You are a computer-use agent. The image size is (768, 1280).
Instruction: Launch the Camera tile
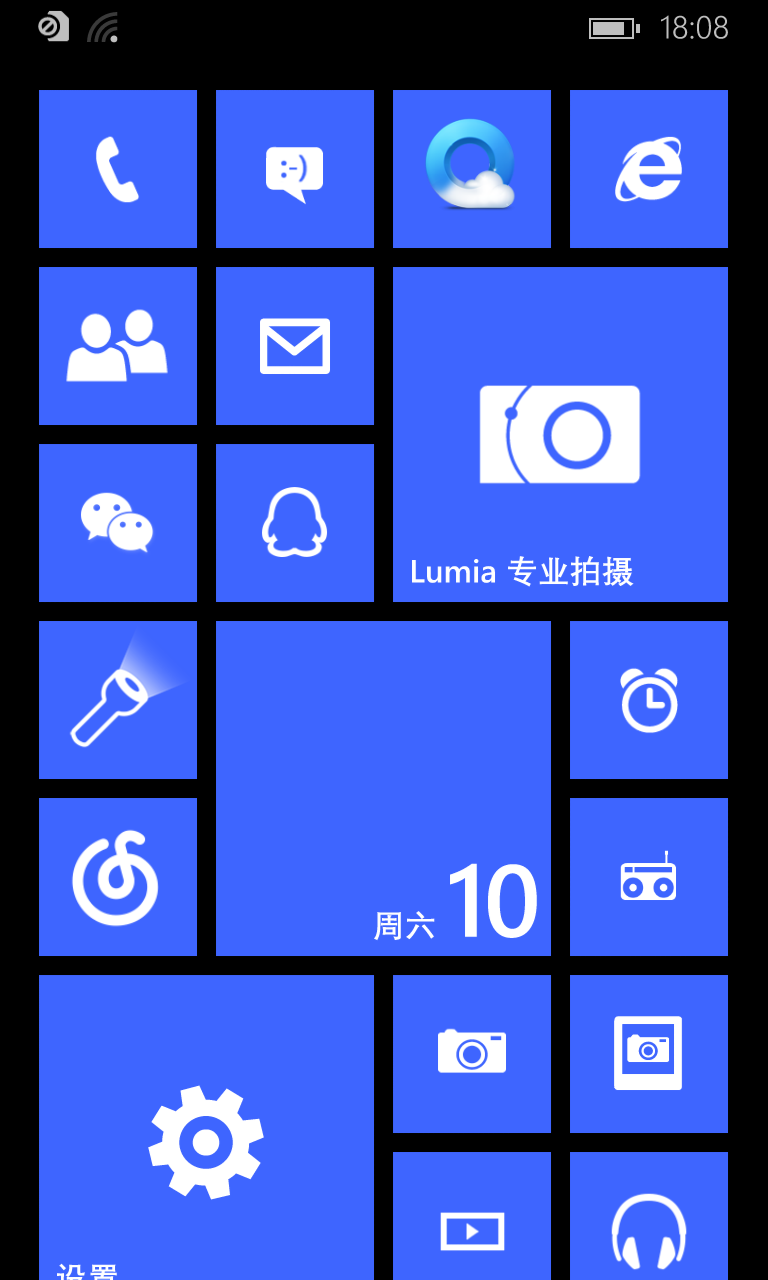(472, 1054)
